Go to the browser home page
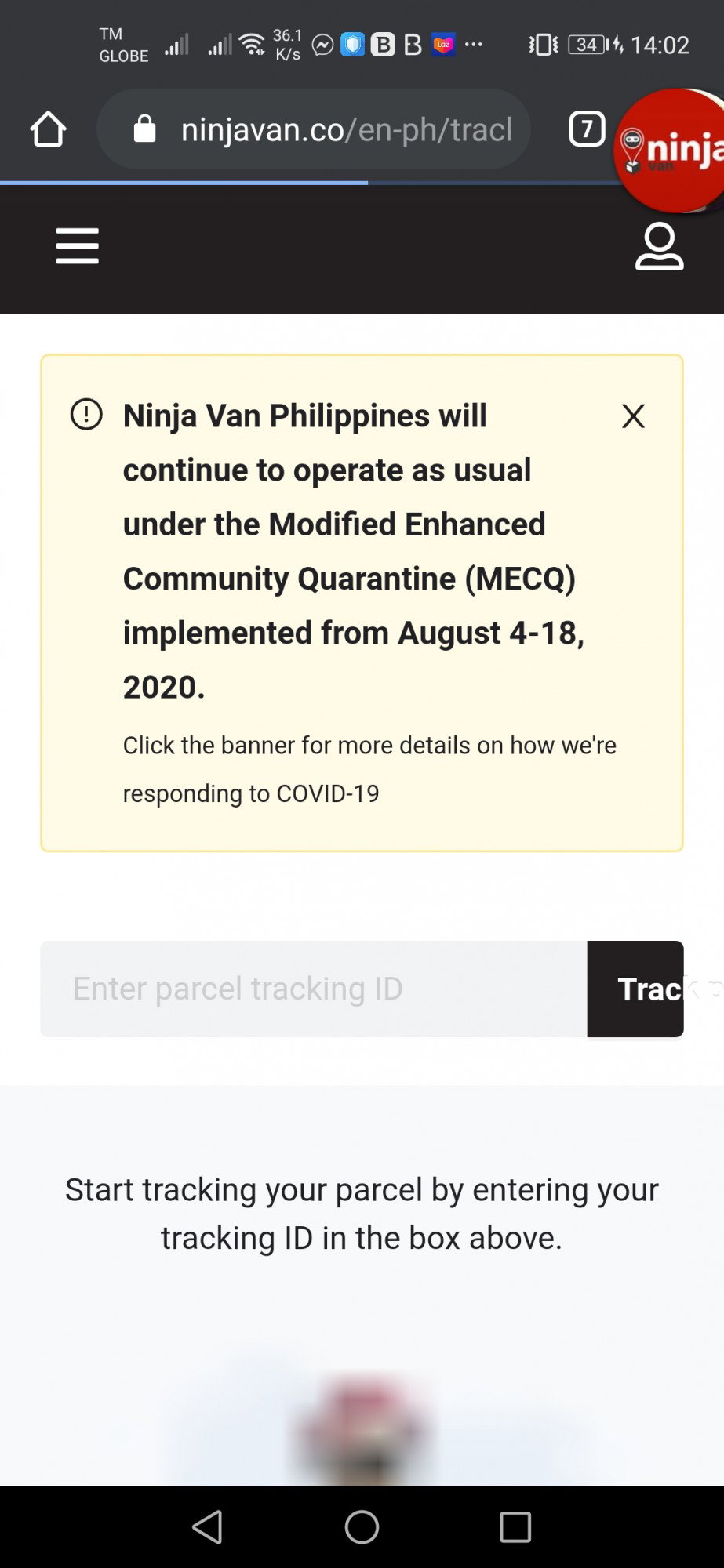This screenshot has height=1568, width=724. 48,129
